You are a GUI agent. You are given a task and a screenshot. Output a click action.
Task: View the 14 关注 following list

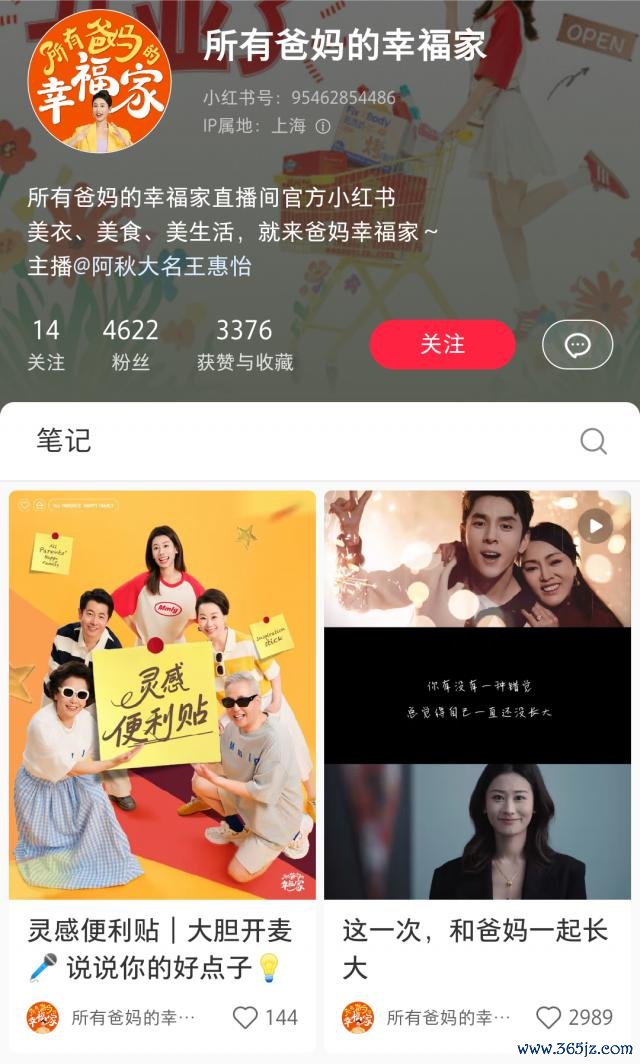(46, 345)
